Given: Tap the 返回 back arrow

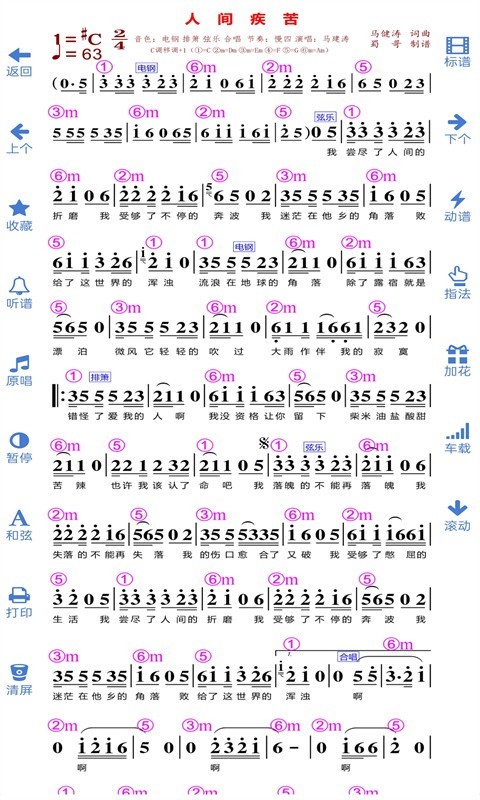Looking at the screenshot, I should (19, 62).
